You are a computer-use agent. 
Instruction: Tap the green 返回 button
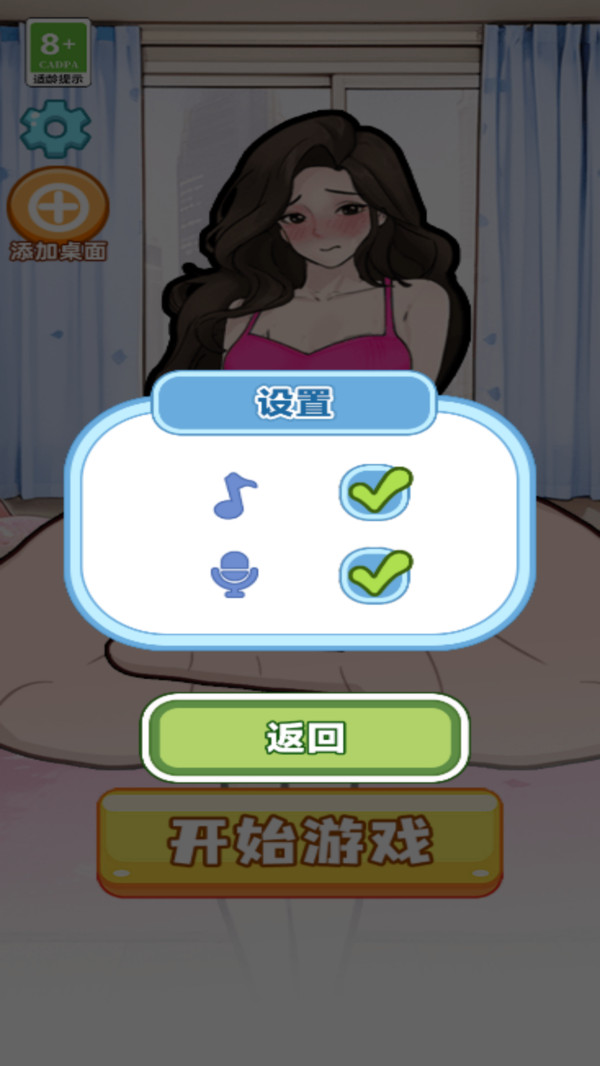click(305, 738)
